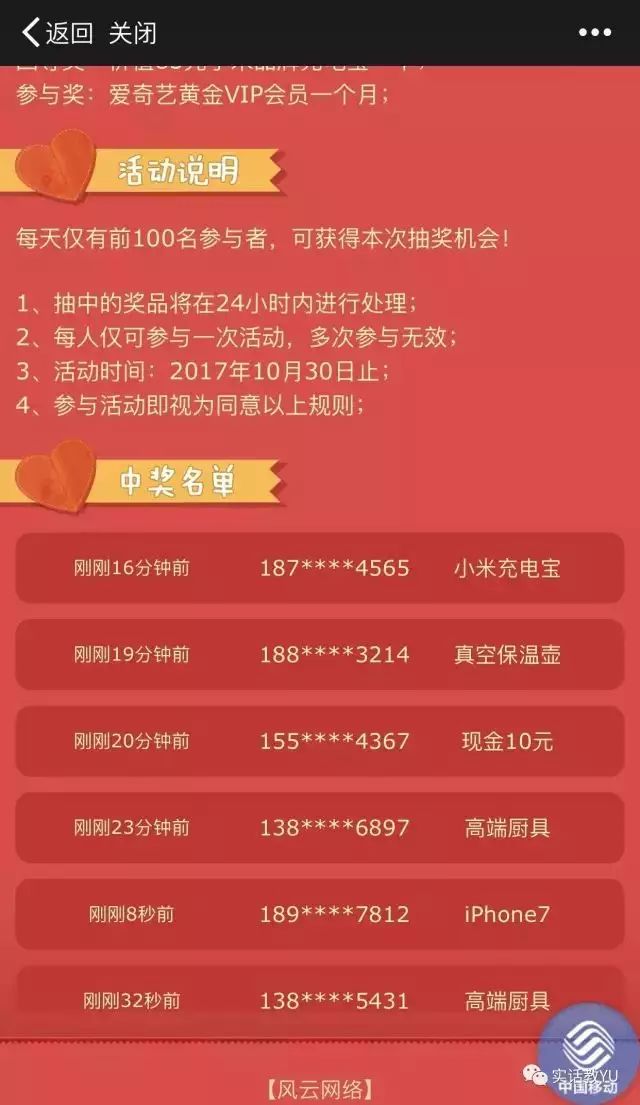Viewport: 640px width, 1105px height.
Task: Go back with the 返回 arrow
Action: point(57,33)
